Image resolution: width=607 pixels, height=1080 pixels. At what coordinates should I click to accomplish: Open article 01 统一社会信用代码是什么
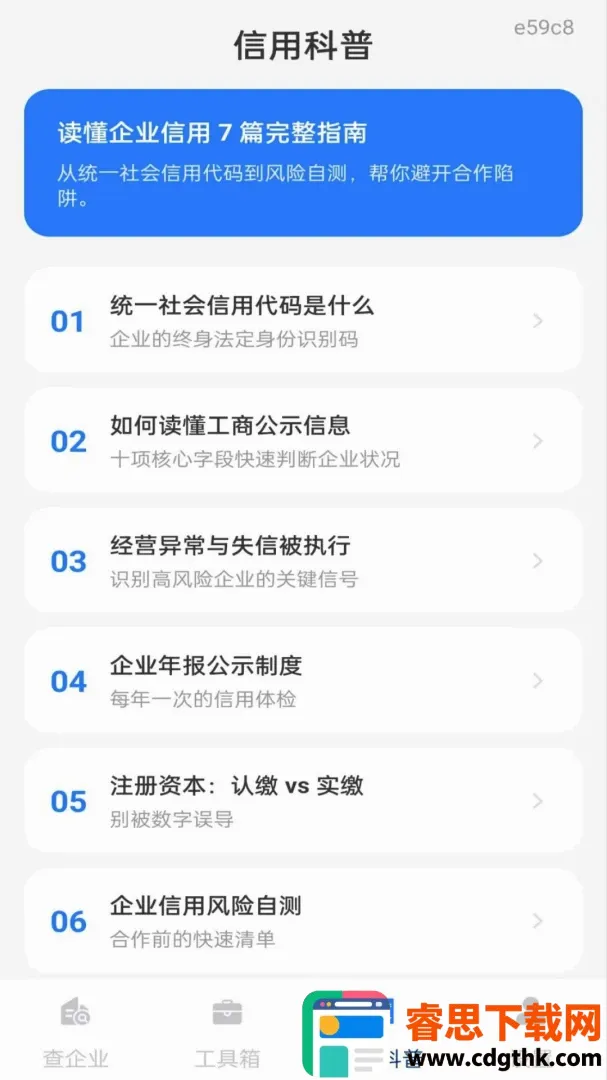(x=303, y=321)
